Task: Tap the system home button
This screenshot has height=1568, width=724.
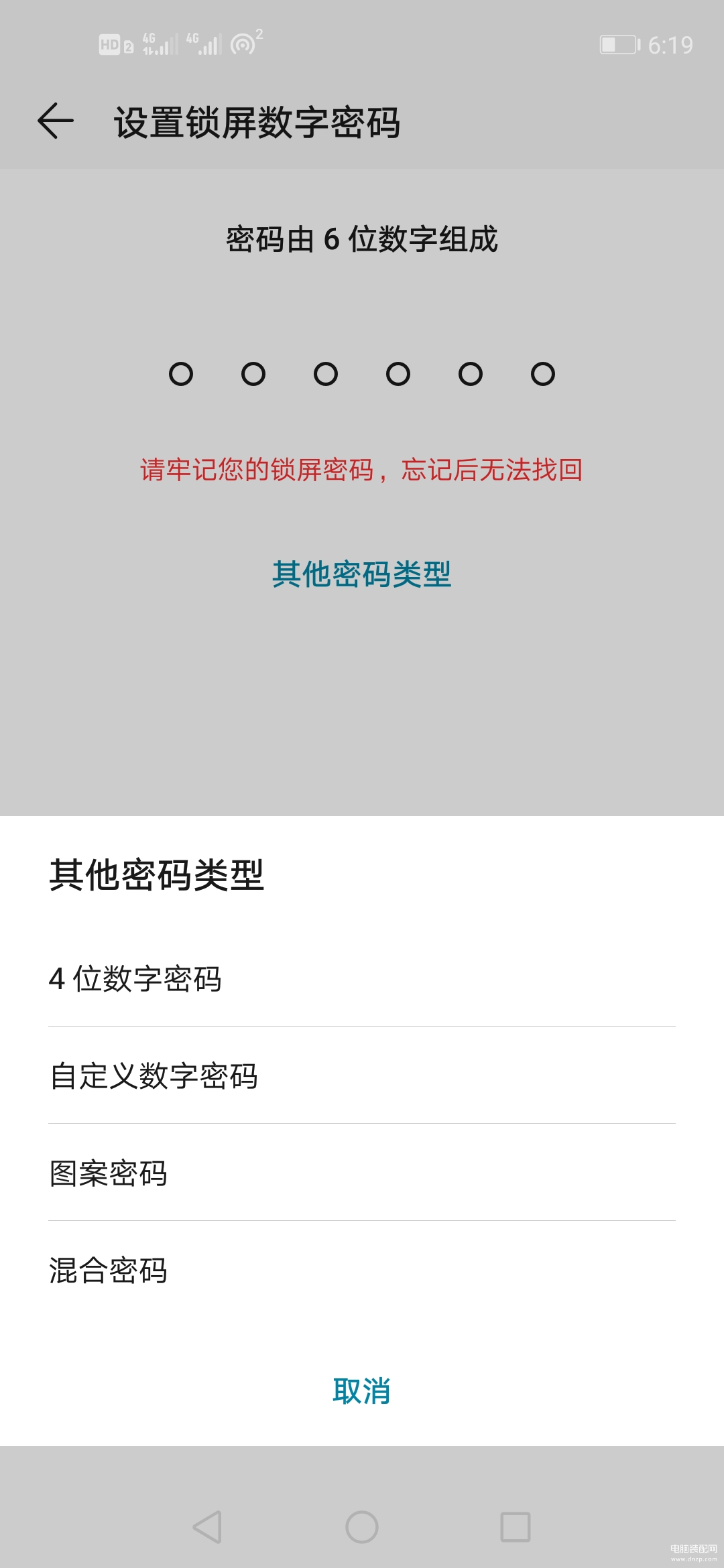Action: point(362,1527)
